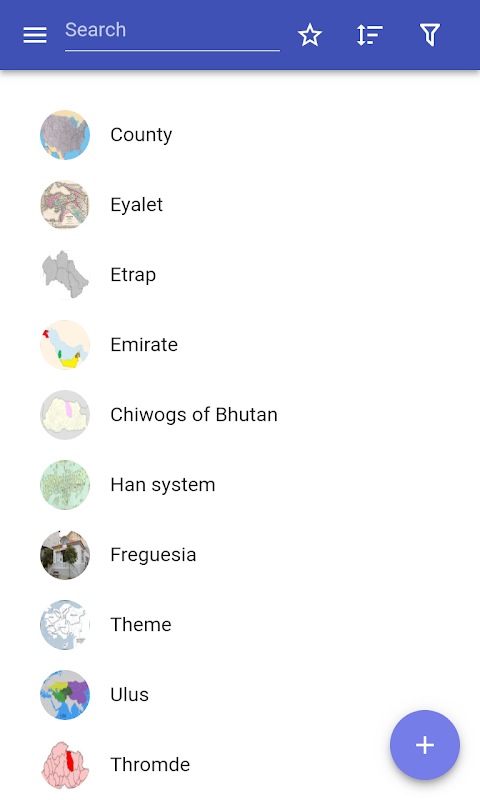Show favorites with the star icon
Image resolution: width=480 pixels, height=800 pixels.
point(310,35)
